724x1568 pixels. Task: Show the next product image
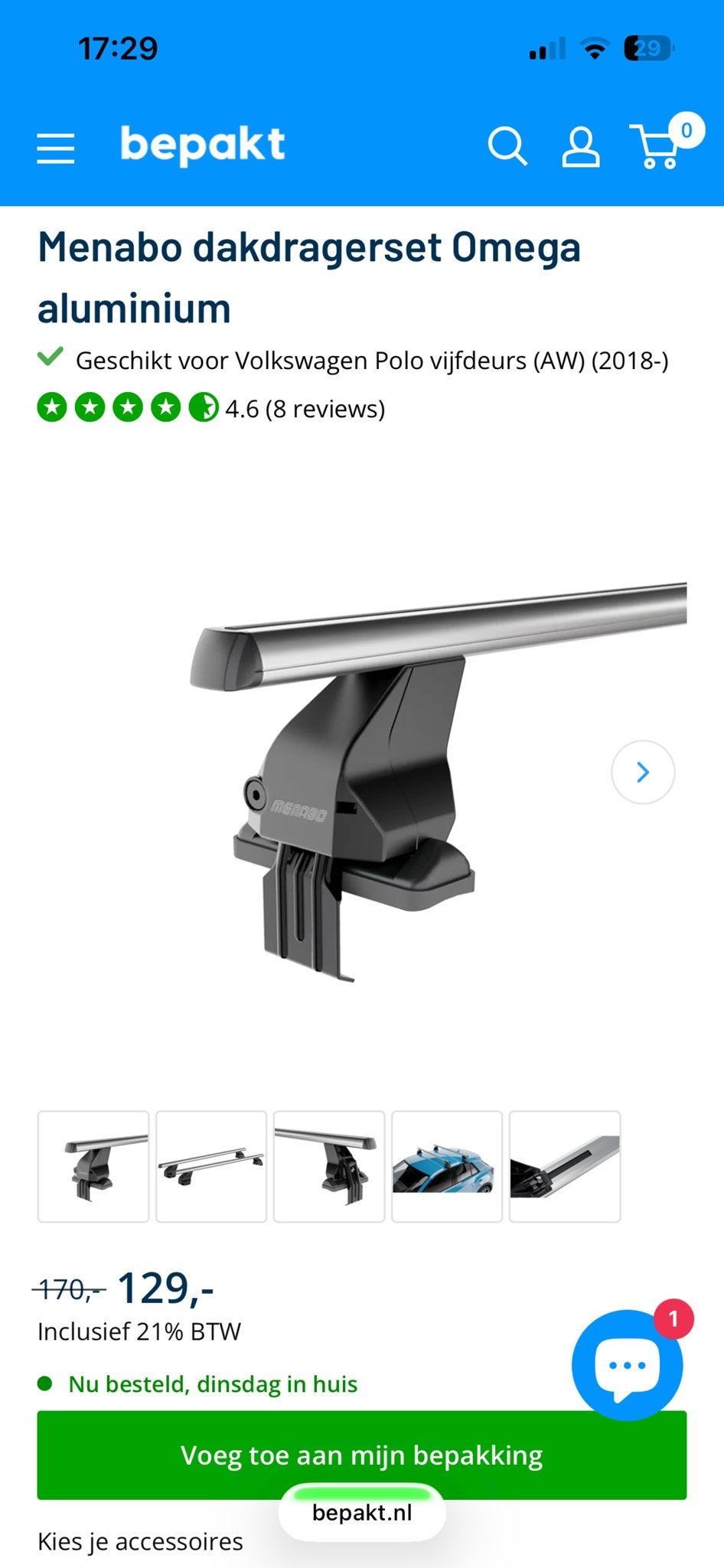(x=643, y=772)
